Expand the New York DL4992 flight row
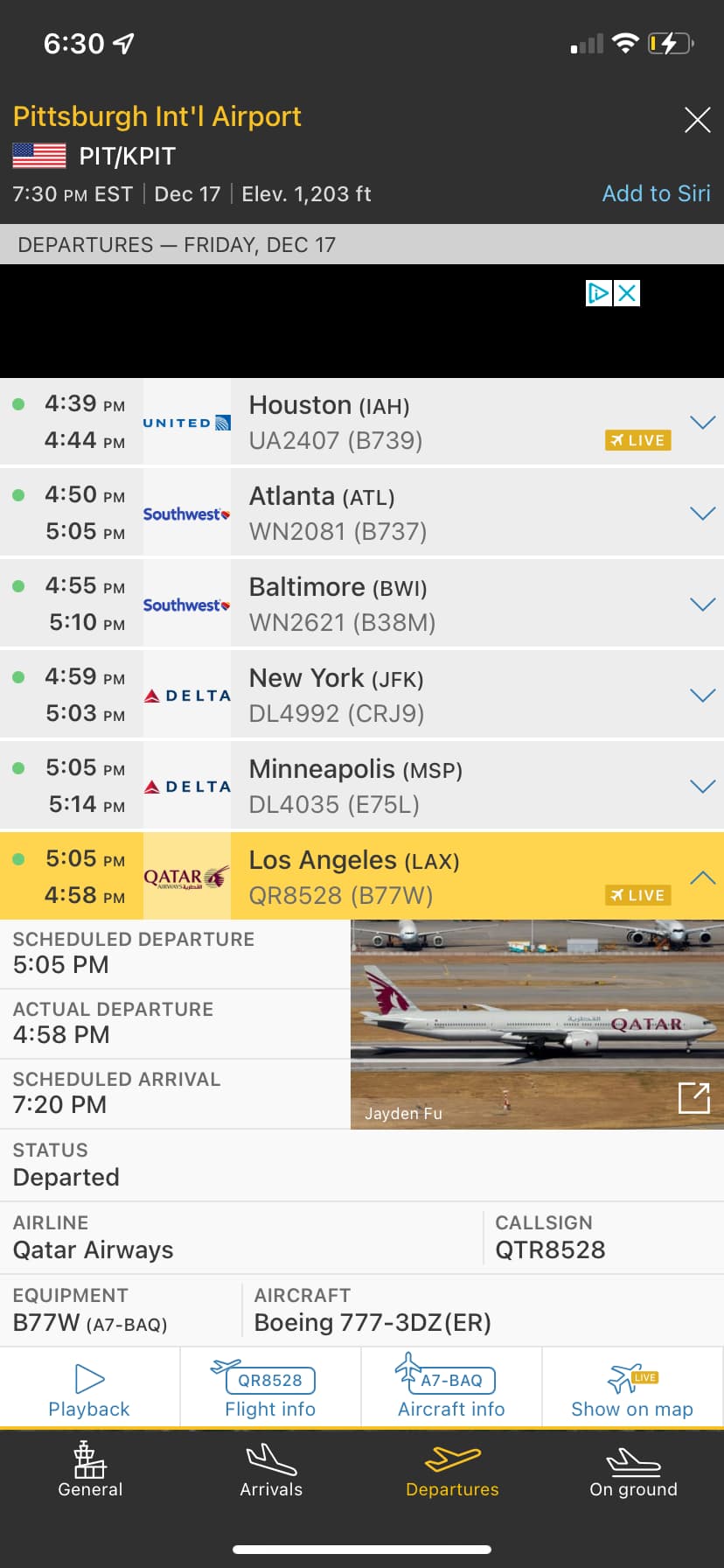The height and width of the screenshot is (1568, 724). (x=702, y=696)
